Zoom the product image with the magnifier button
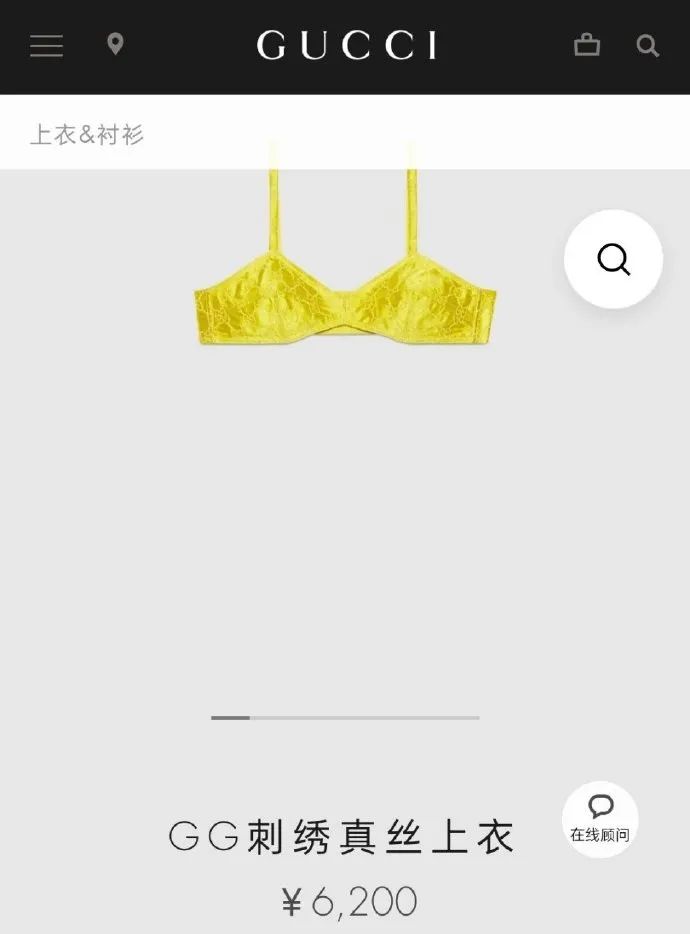The image size is (690, 934). coord(613,259)
